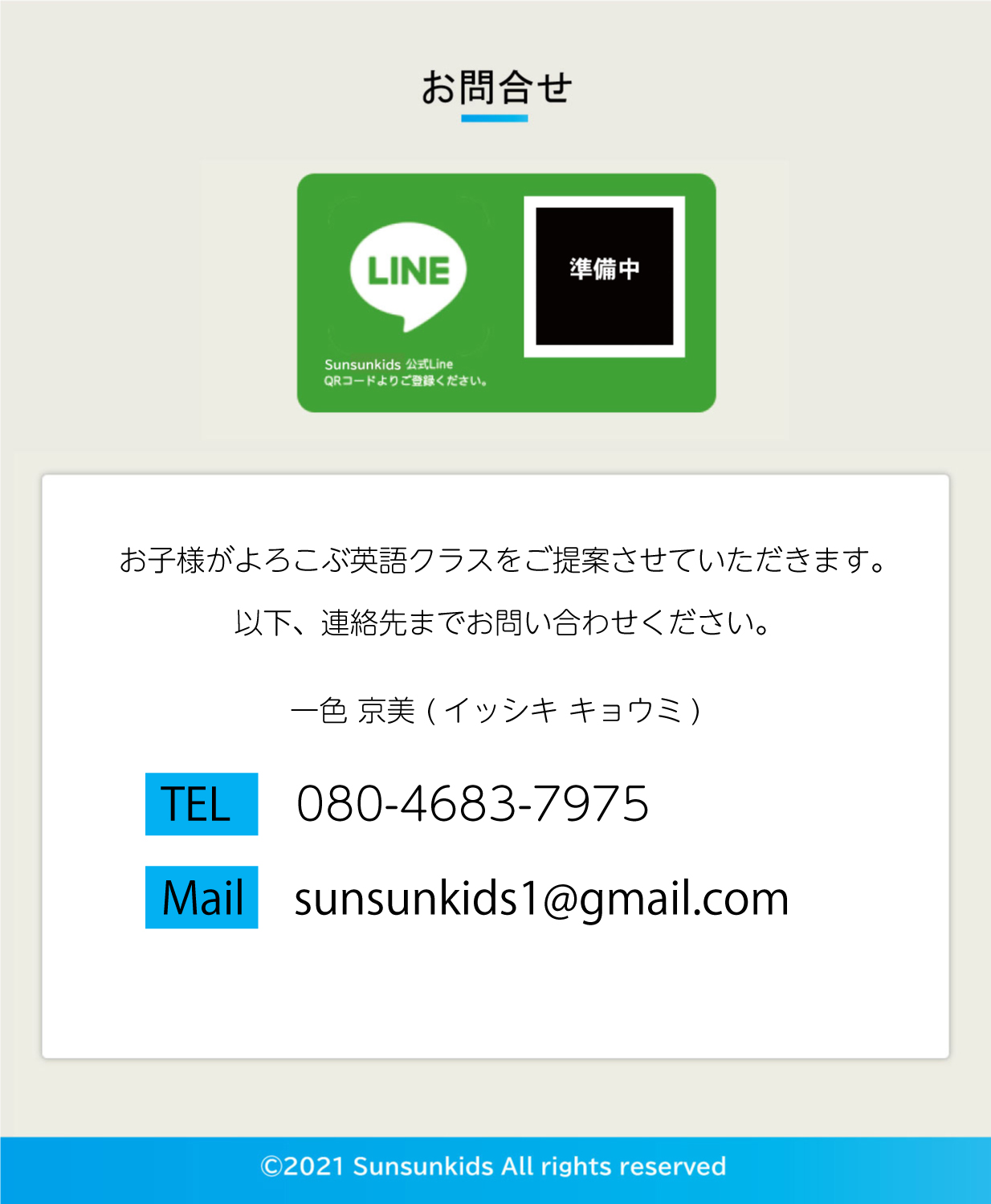Call the phone number 080-4683-7975

472,804
